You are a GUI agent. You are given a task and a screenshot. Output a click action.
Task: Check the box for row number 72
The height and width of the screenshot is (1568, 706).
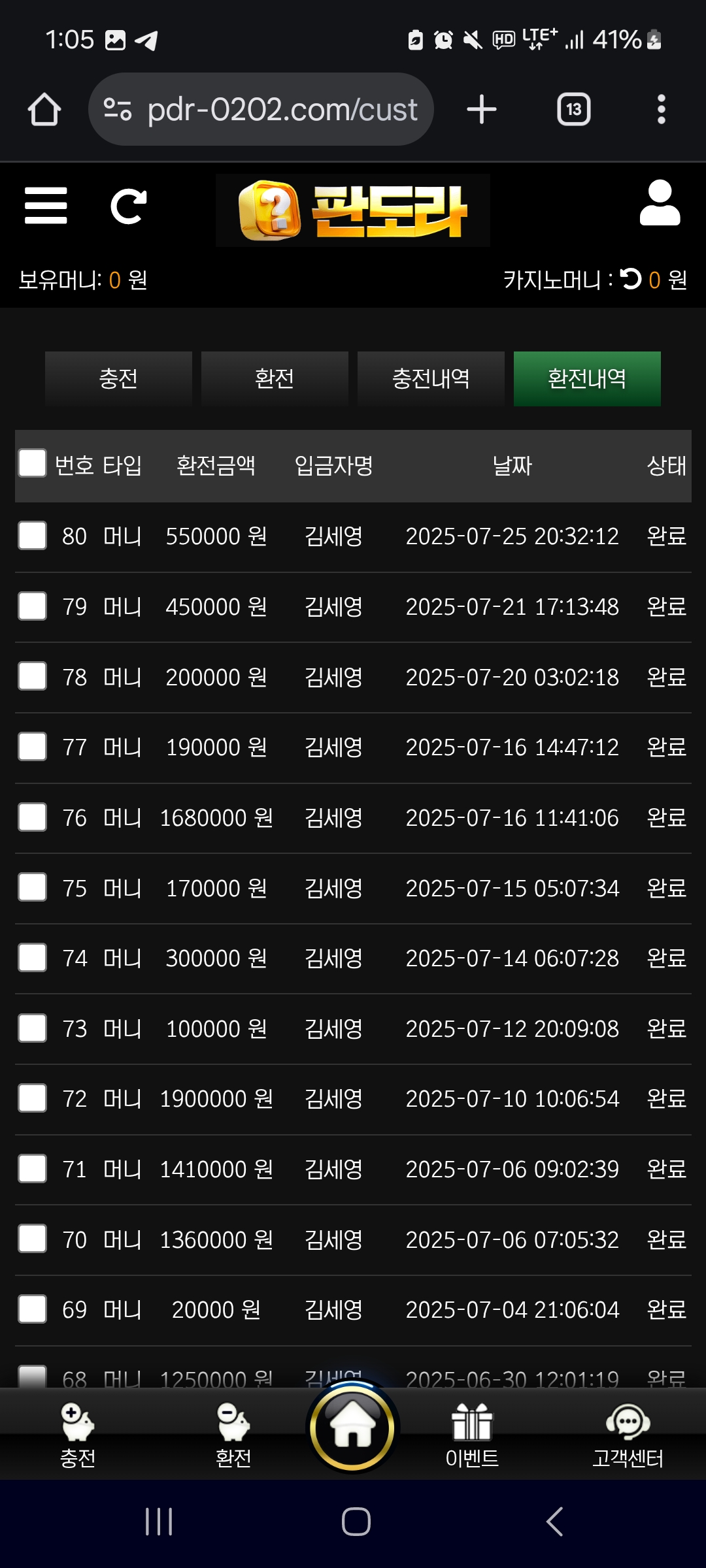[32, 1098]
